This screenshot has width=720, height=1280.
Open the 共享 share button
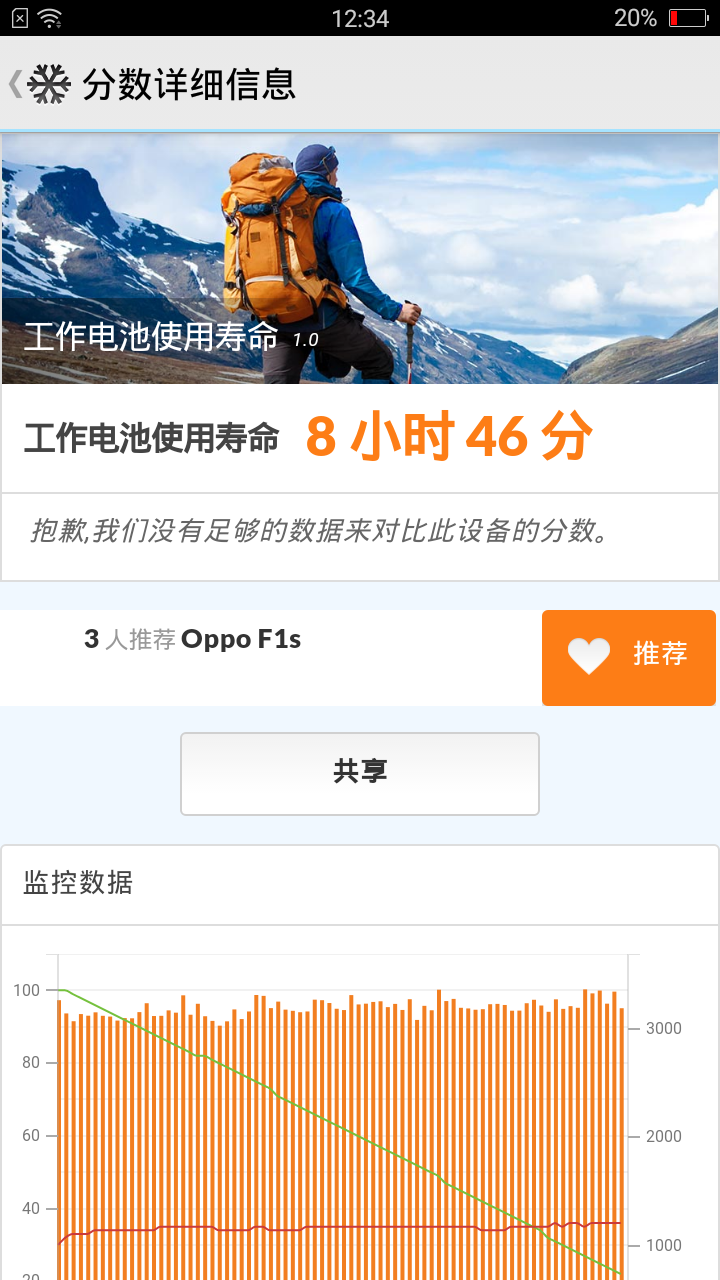[360, 773]
